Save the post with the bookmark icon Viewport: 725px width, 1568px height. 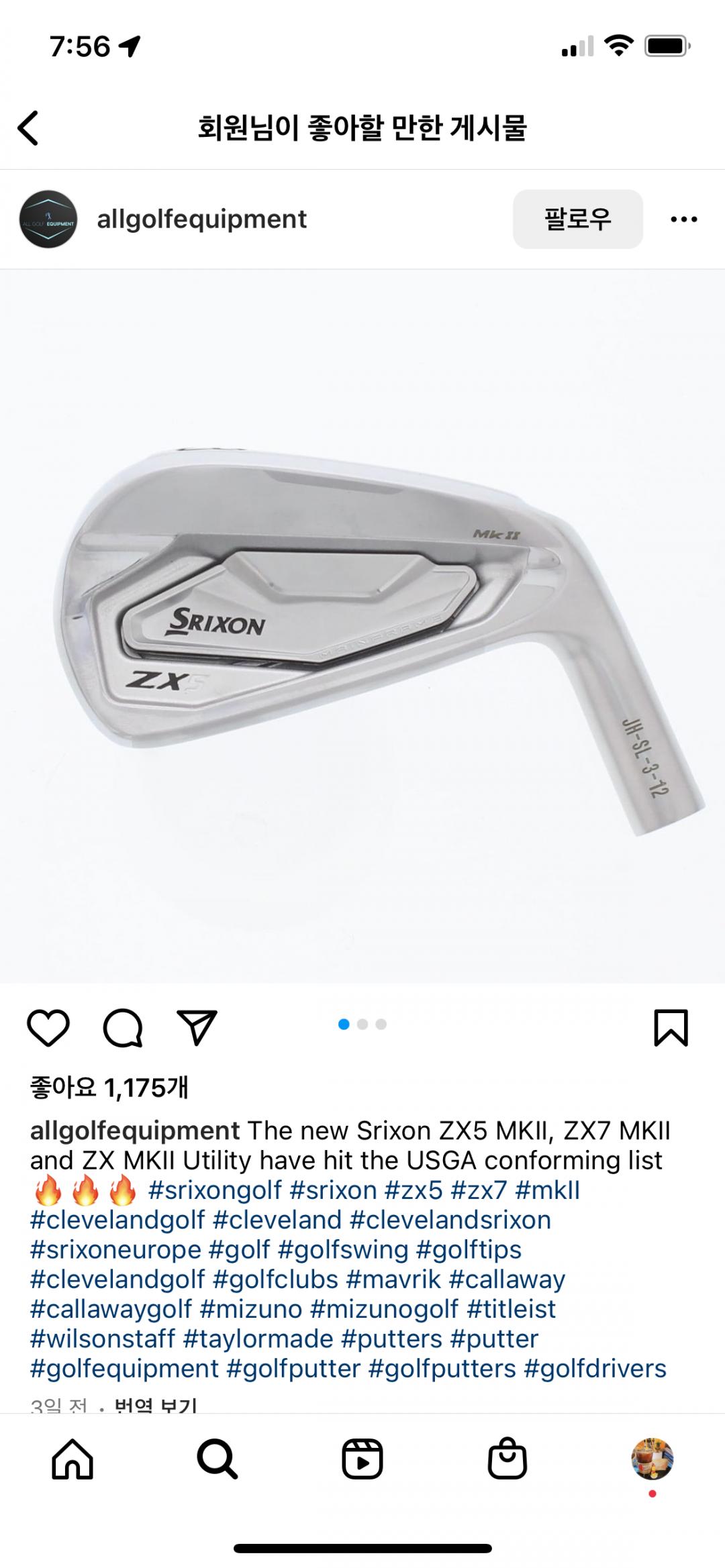coord(671,1027)
